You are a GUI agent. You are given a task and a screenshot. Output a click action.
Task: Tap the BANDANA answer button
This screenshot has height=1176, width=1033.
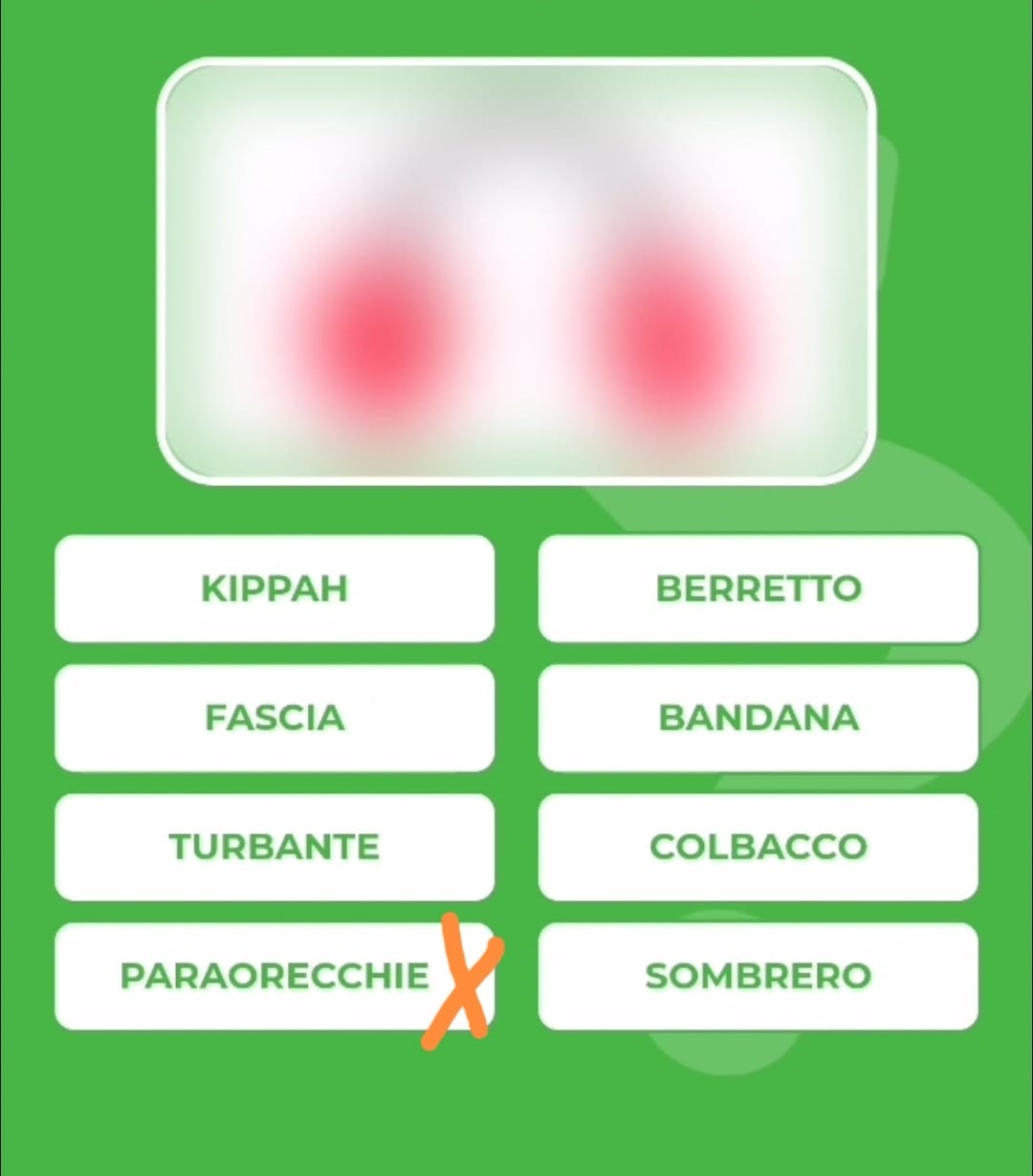[758, 718]
